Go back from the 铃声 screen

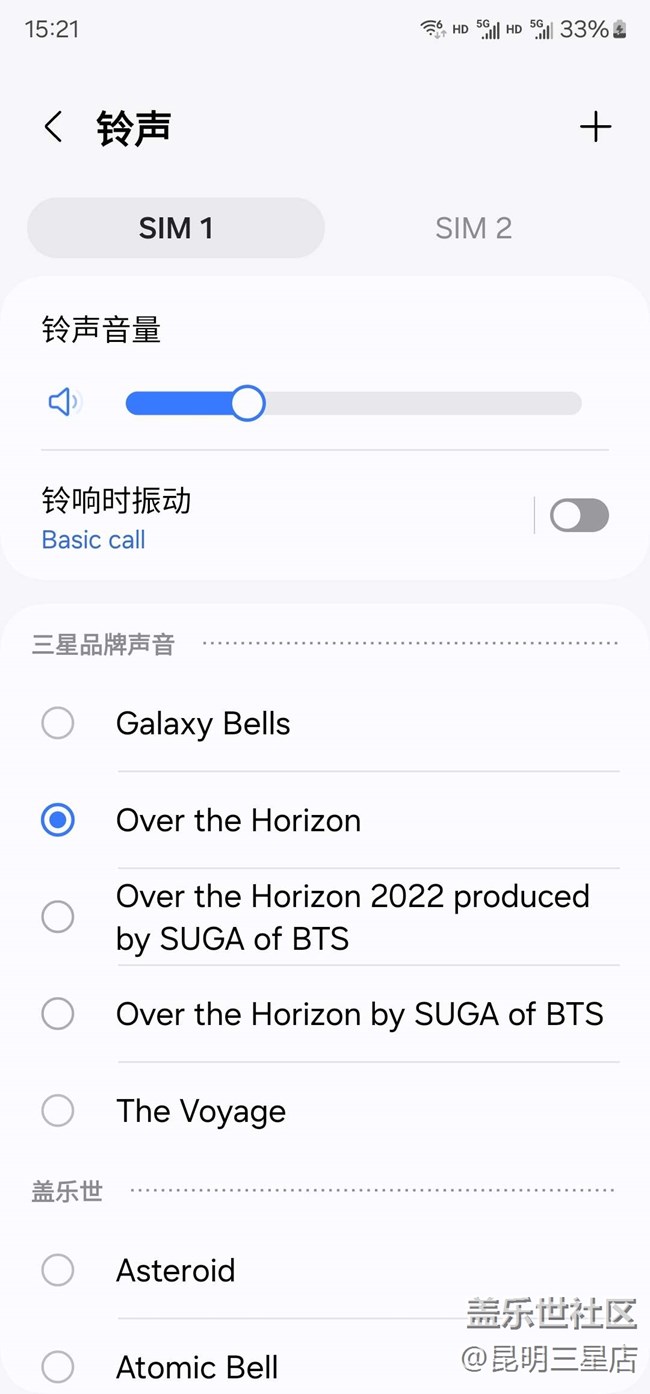tap(53, 127)
